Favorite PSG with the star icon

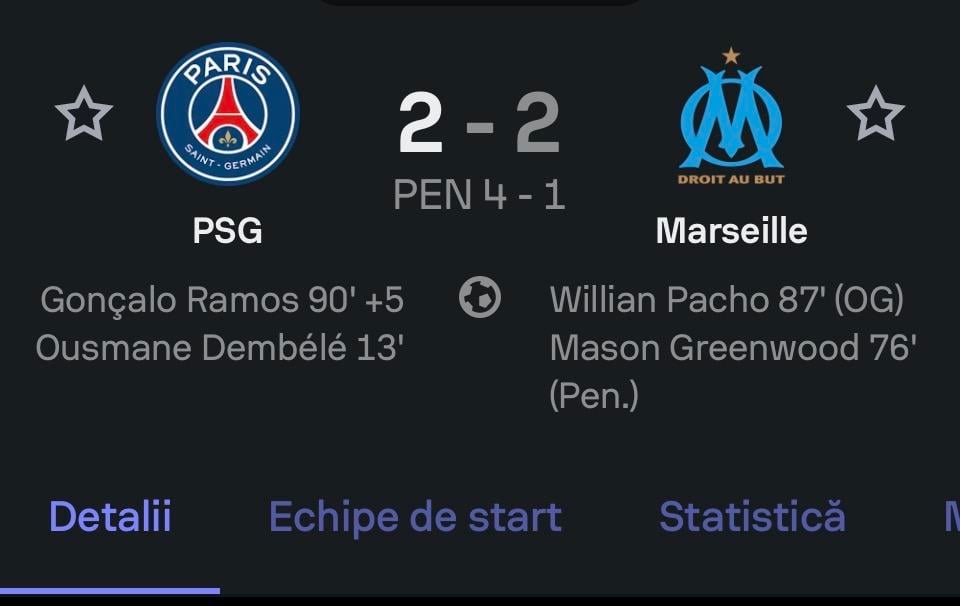click(83, 114)
